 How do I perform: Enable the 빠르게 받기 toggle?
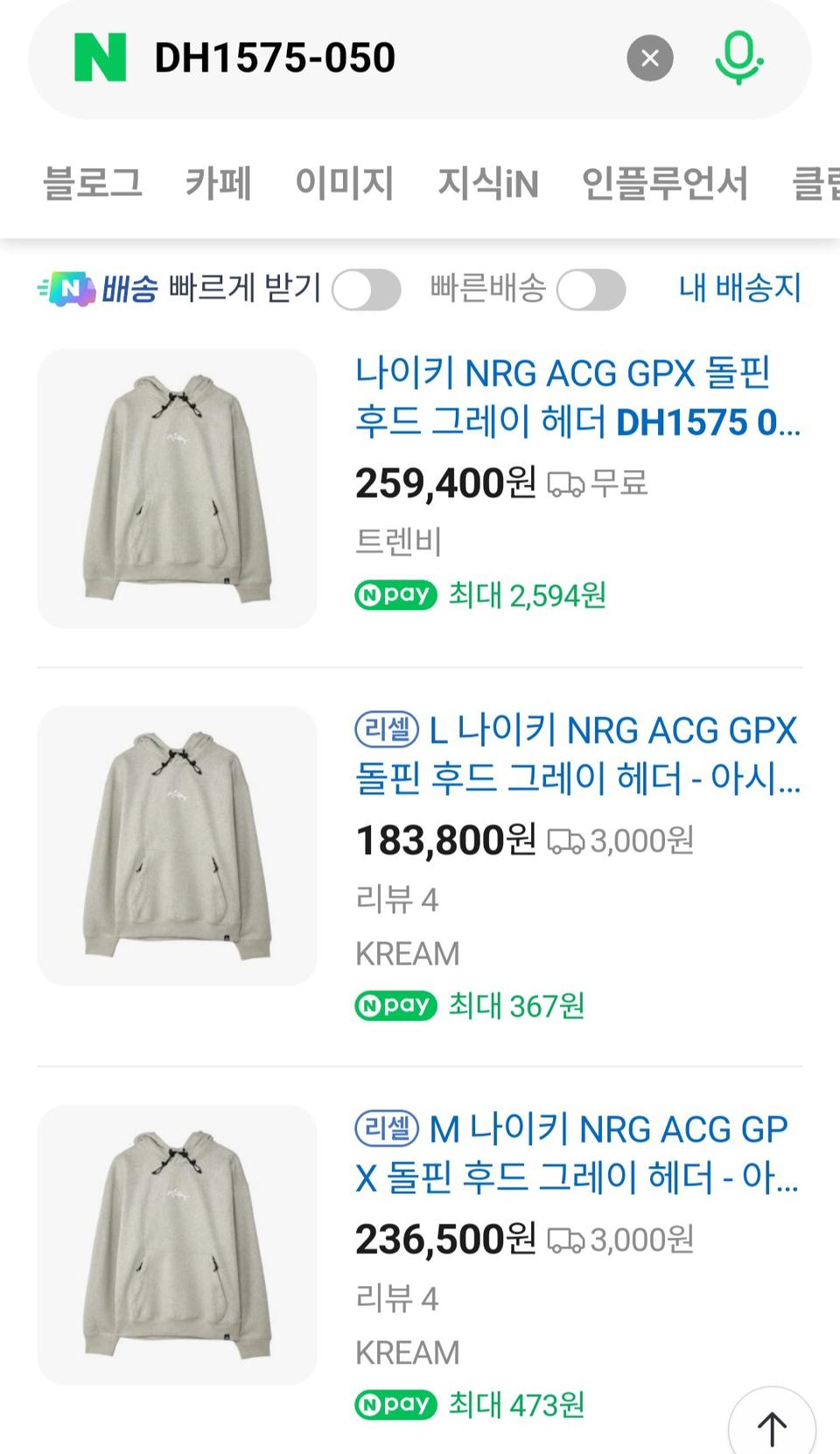tap(366, 289)
